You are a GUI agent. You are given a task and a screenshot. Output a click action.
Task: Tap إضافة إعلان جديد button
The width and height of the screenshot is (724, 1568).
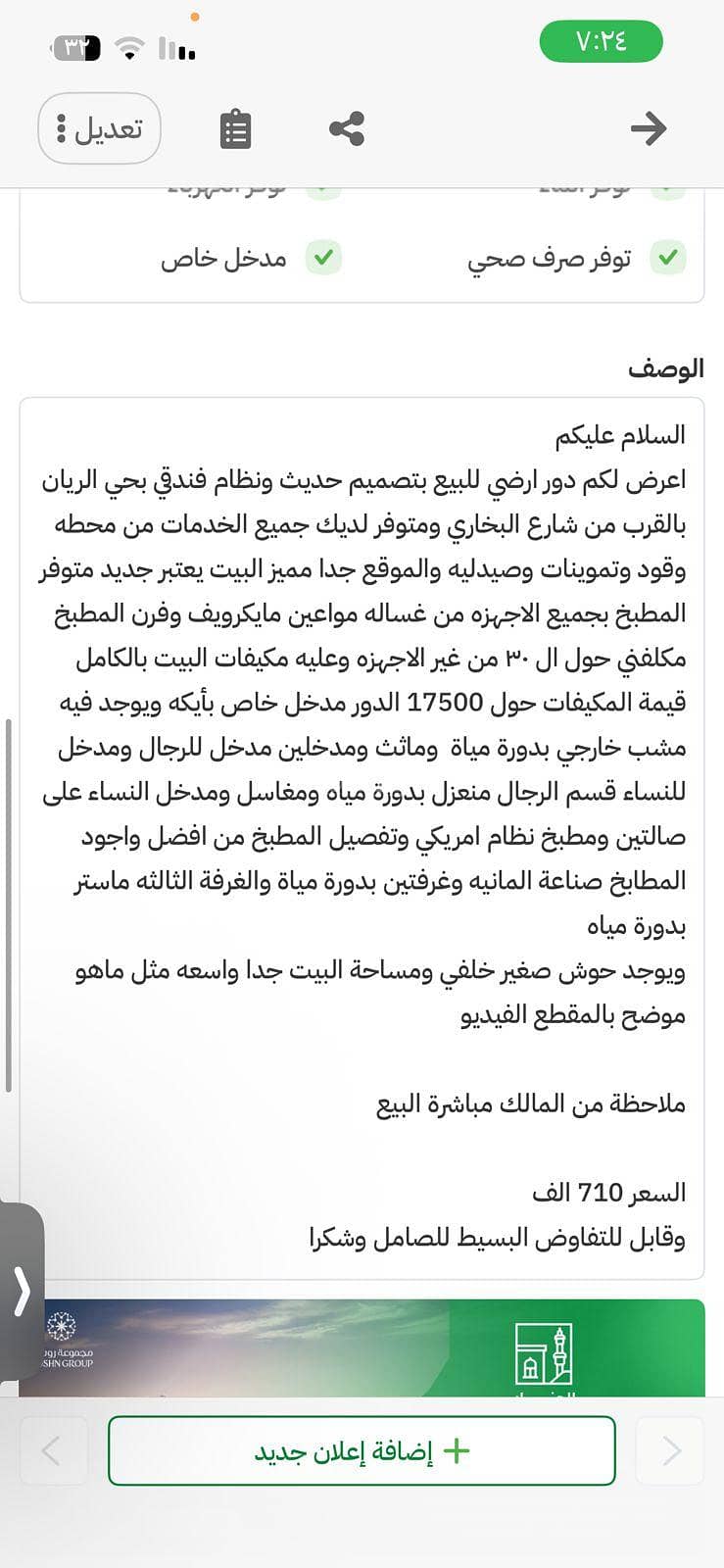coord(362,1450)
